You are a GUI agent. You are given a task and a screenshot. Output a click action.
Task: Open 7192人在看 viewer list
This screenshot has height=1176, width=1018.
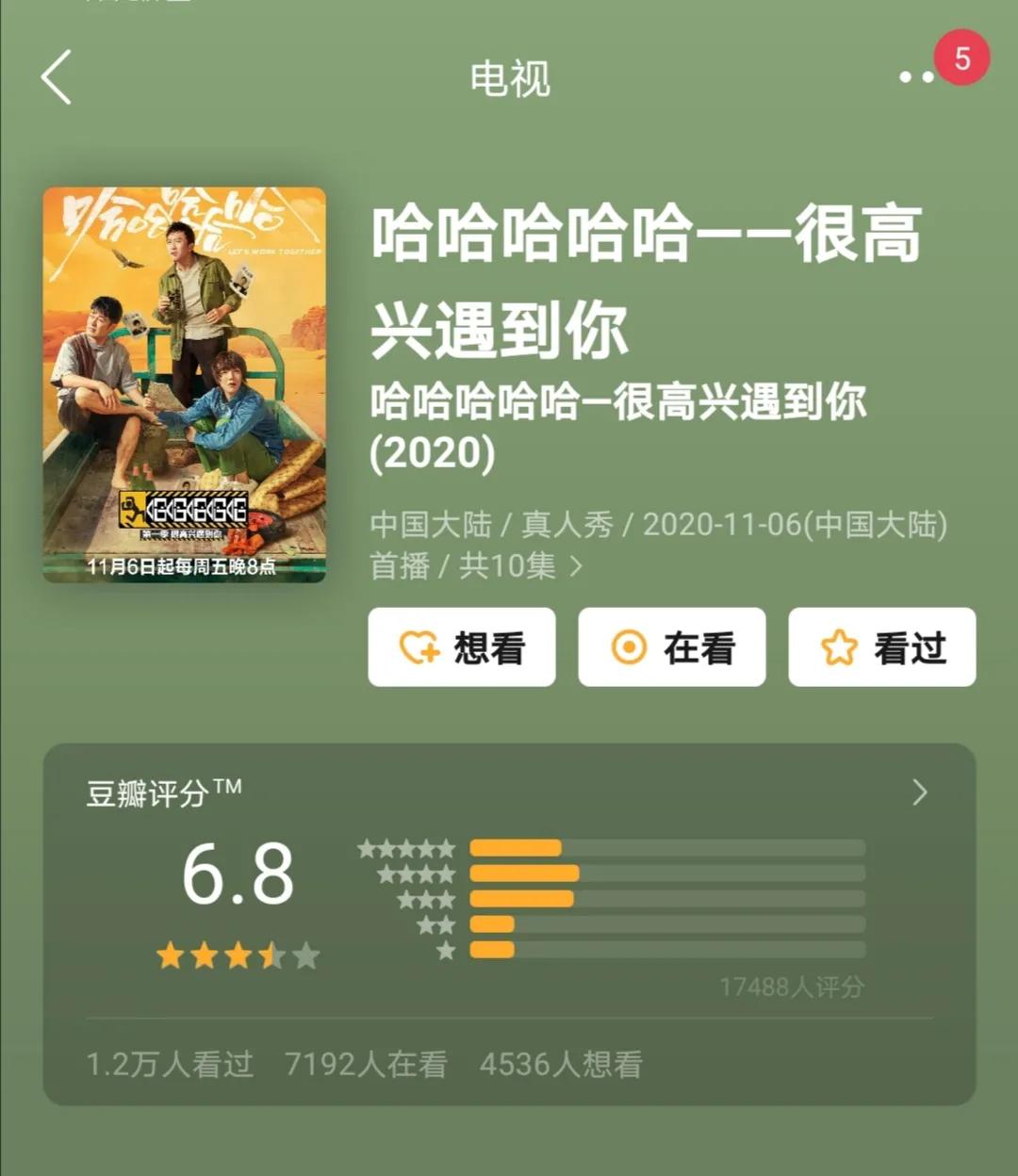pyautogui.click(x=369, y=1063)
